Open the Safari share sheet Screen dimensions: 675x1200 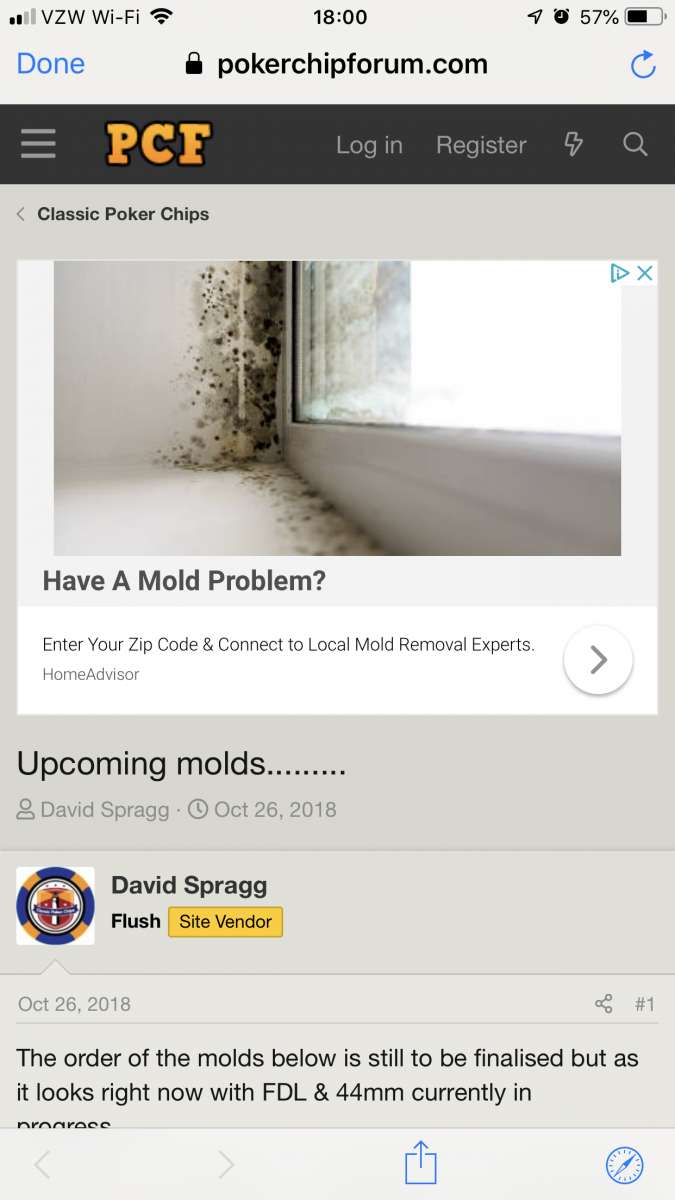point(421,1164)
